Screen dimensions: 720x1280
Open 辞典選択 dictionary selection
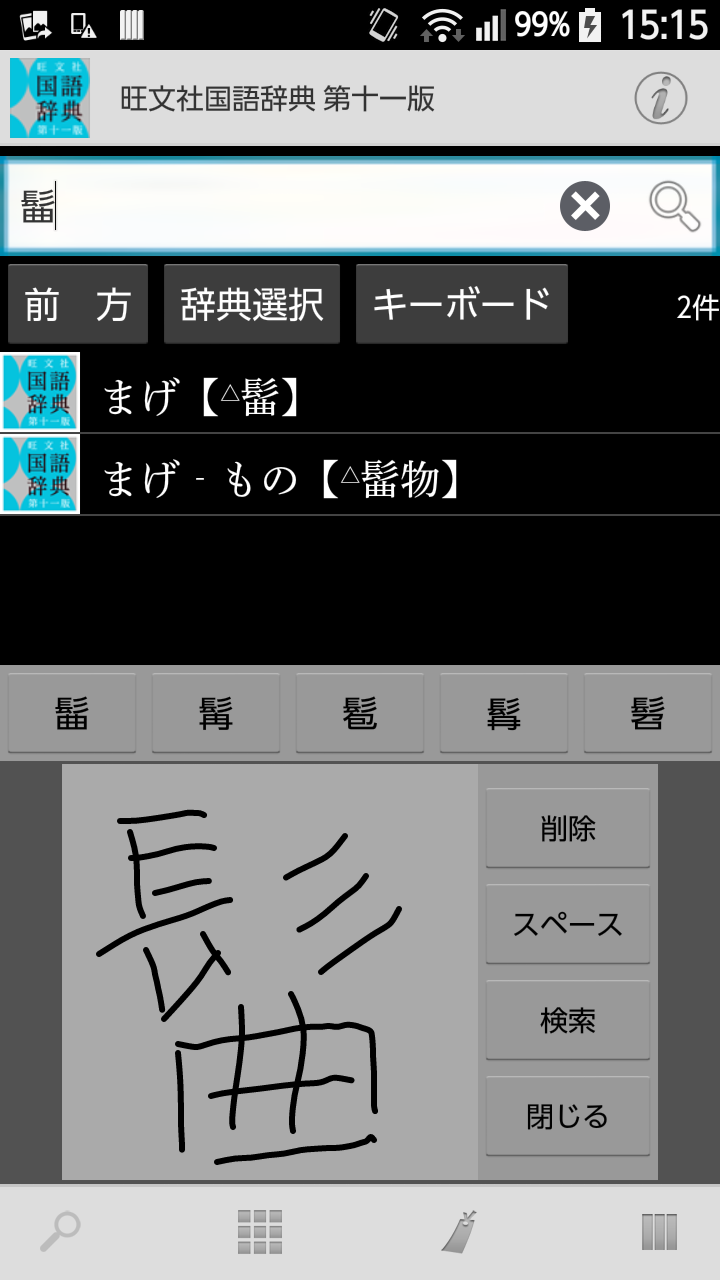(252, 304)
